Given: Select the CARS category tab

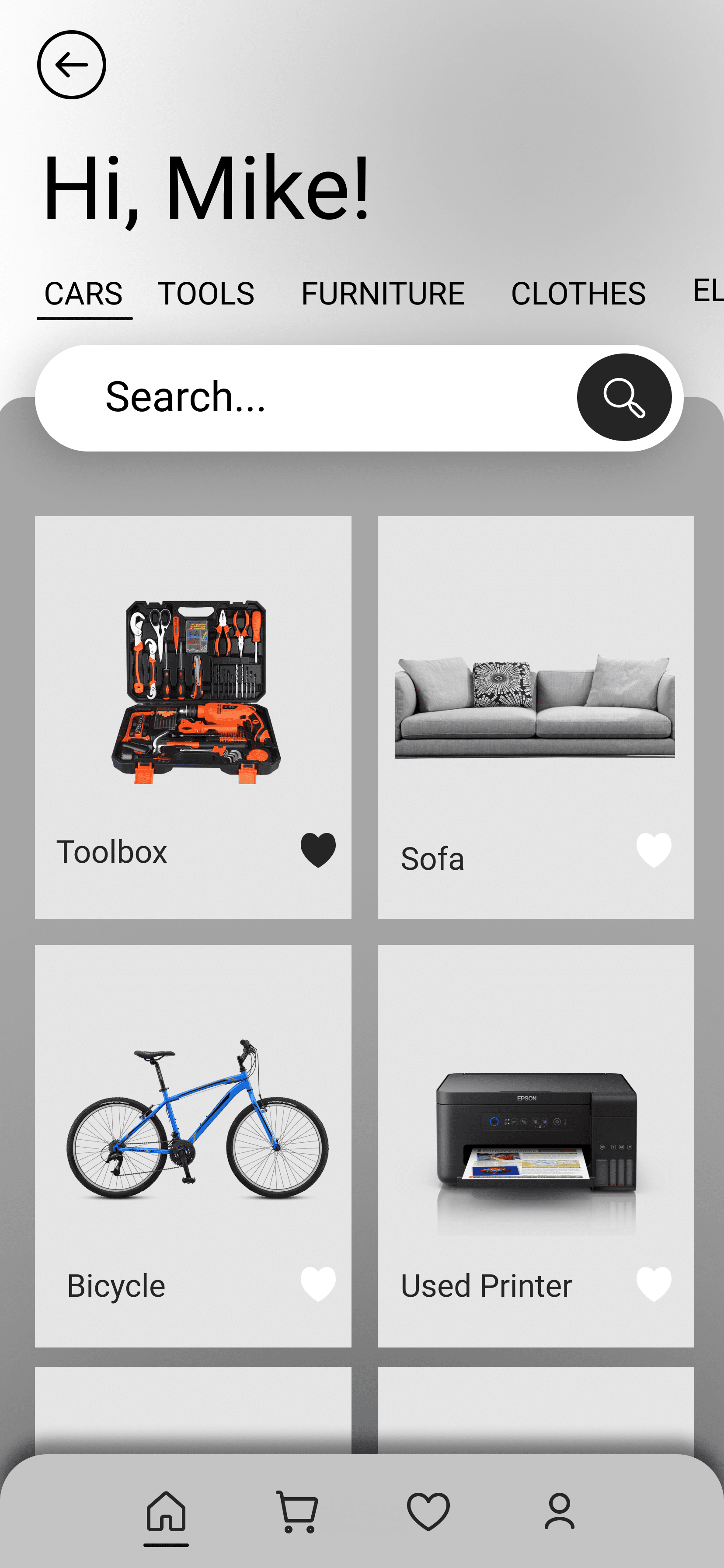Looking at the screenshot, I should [84, 294].
